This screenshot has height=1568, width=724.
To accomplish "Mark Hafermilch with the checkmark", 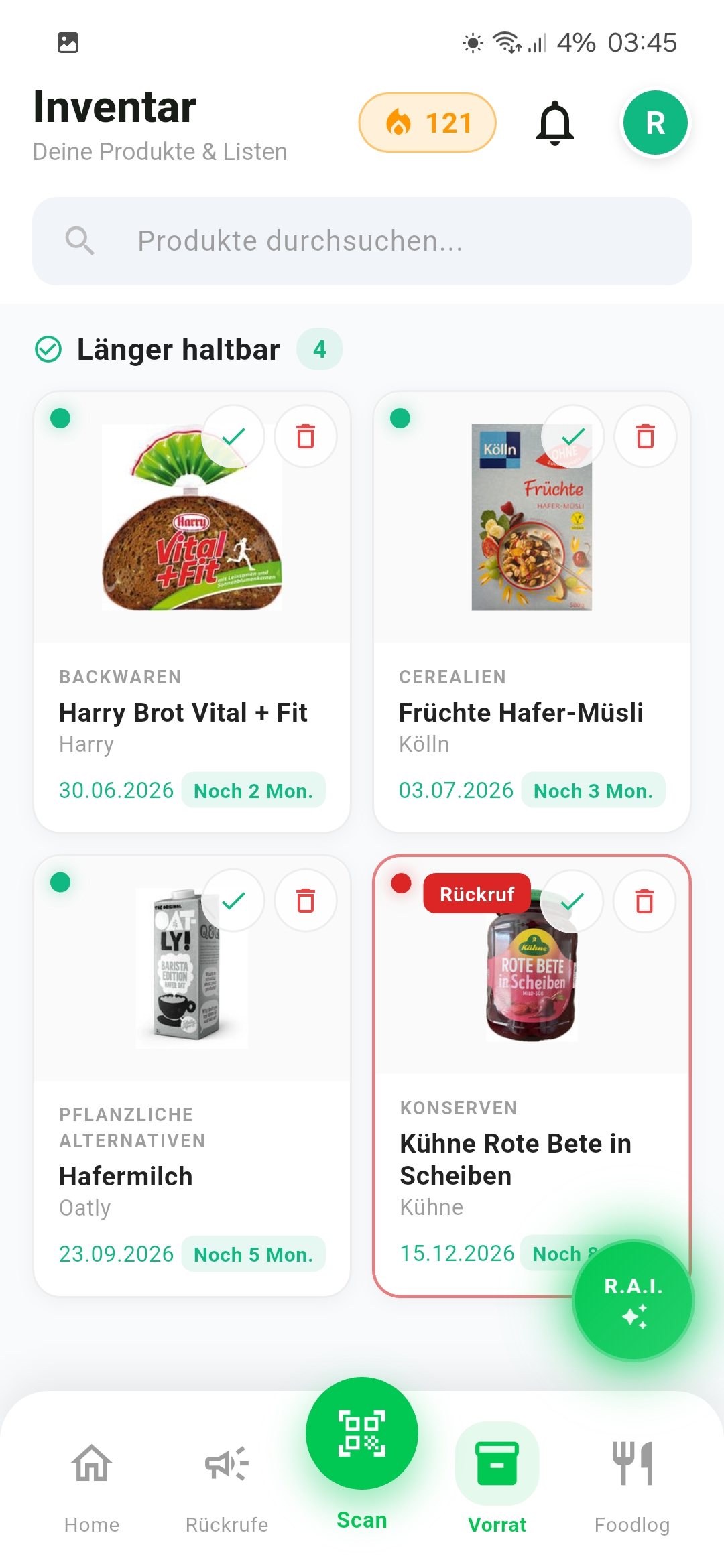I will tap(233, 901).
